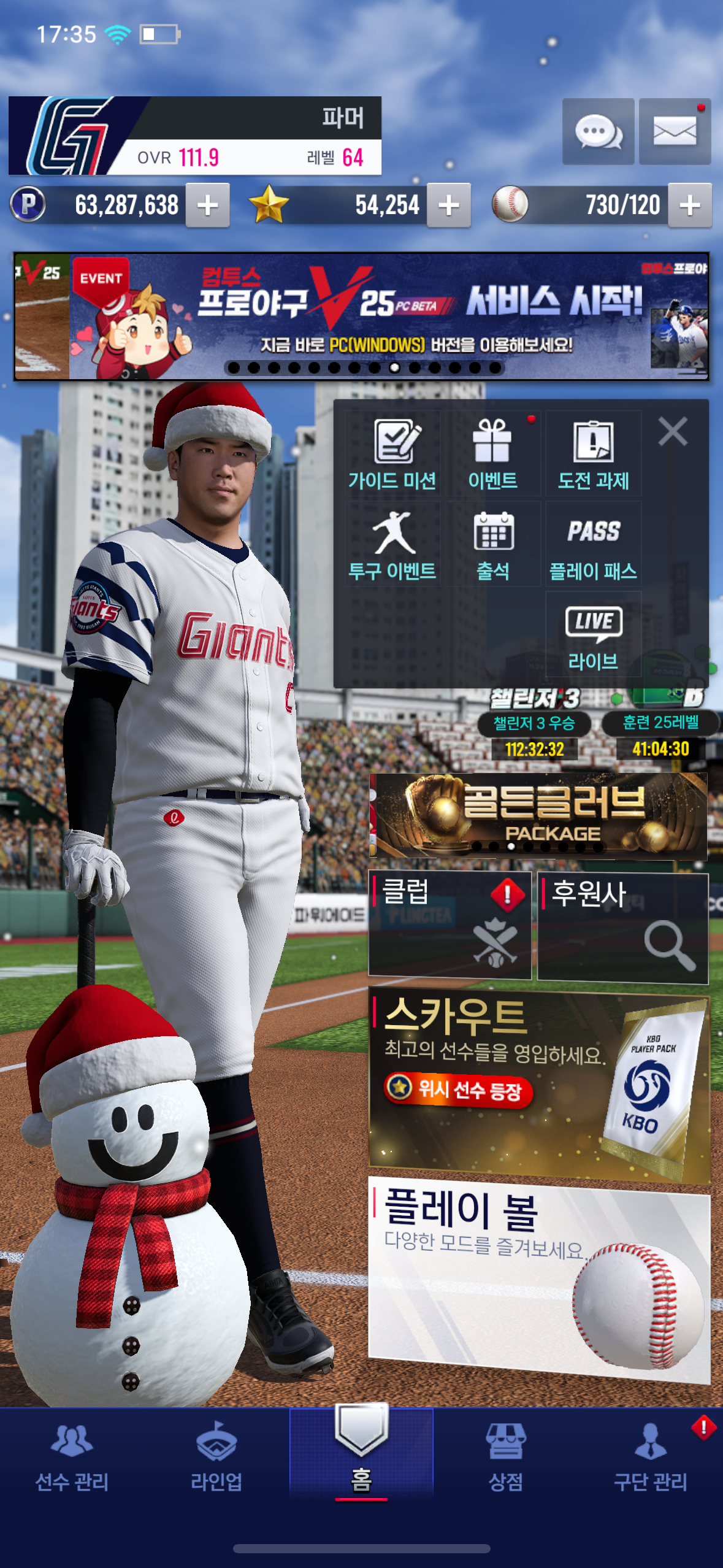Viewport: 723px width, 1568px height.
Task: Open 스카우트 to recruit players
Action: pyautogui.click(x=538, y=1085)
